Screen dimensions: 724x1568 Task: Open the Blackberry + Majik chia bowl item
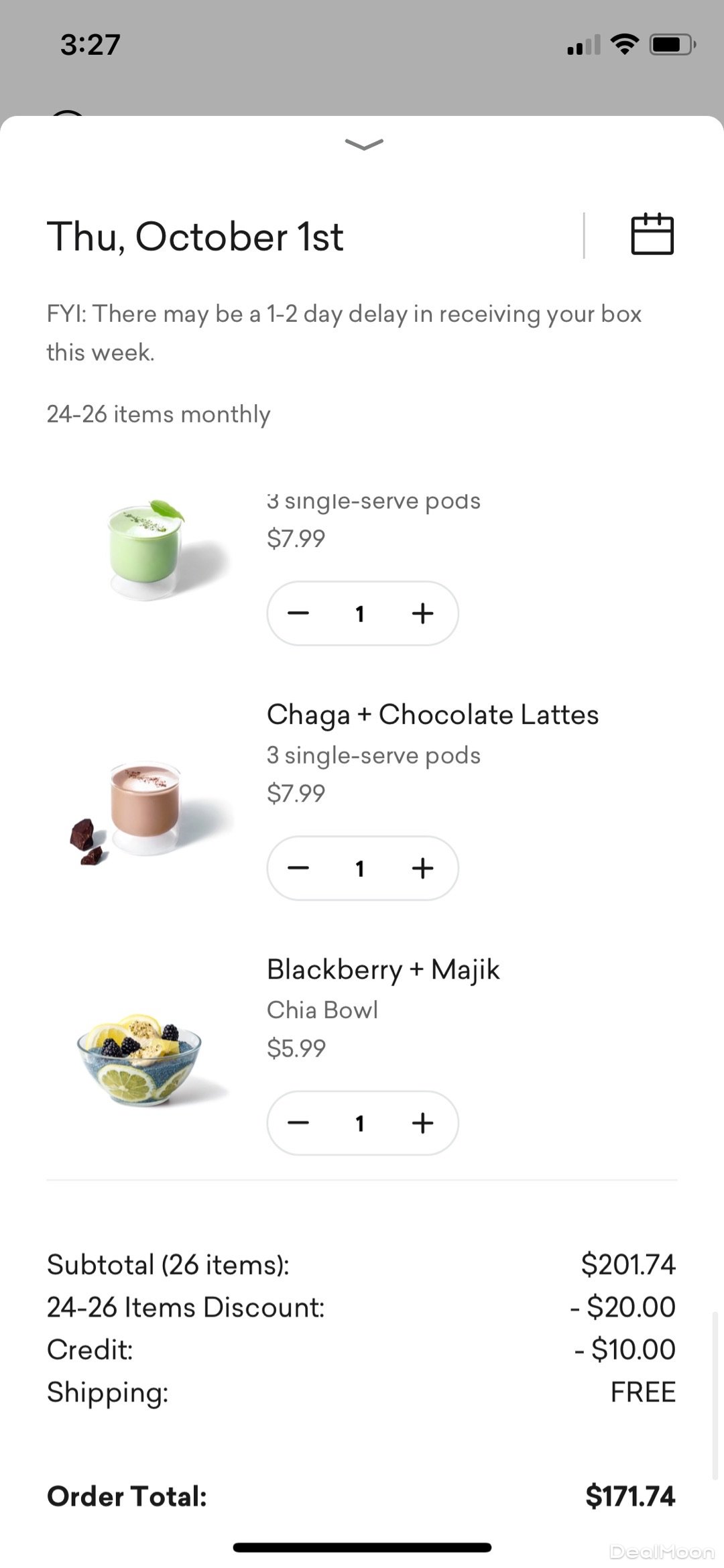[383, 970]
